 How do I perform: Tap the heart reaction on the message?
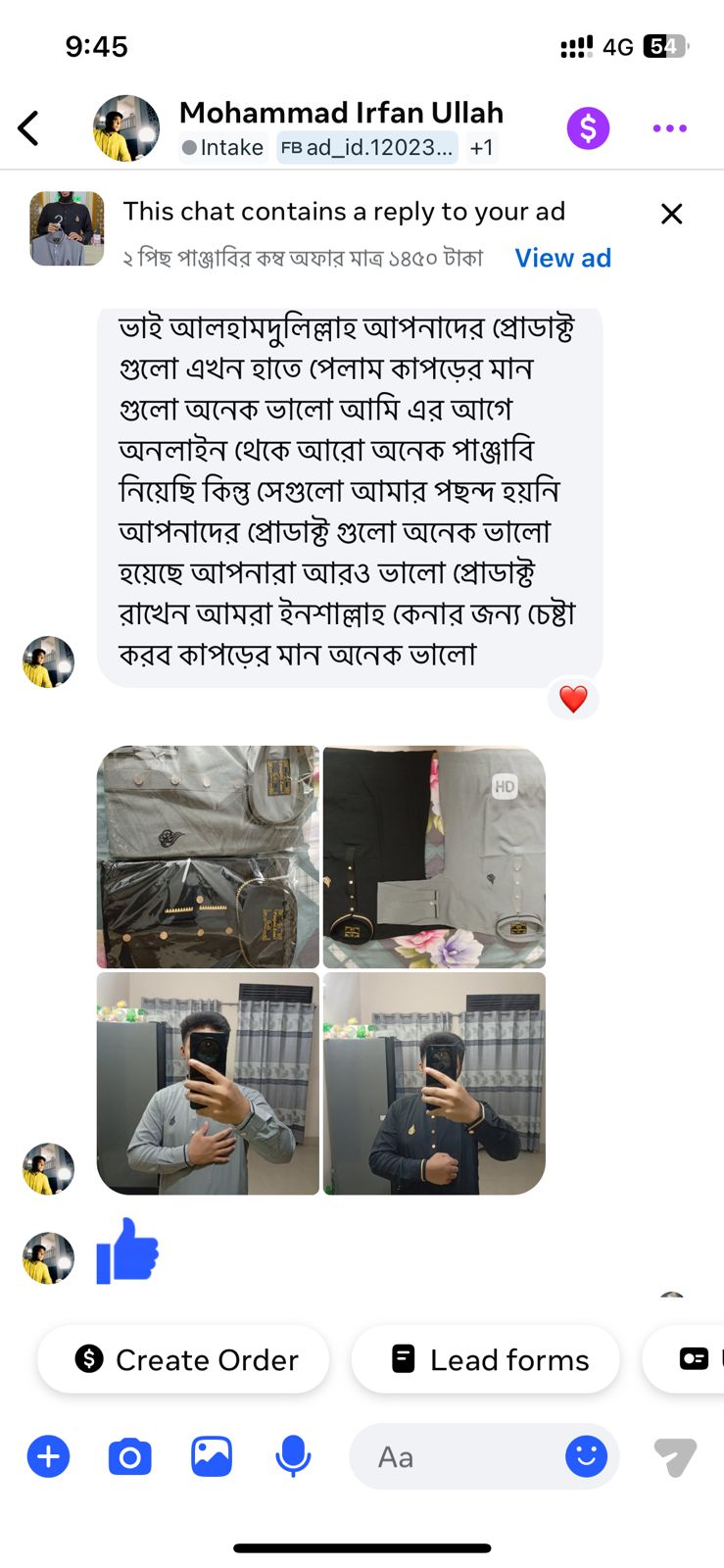(573, 699)
